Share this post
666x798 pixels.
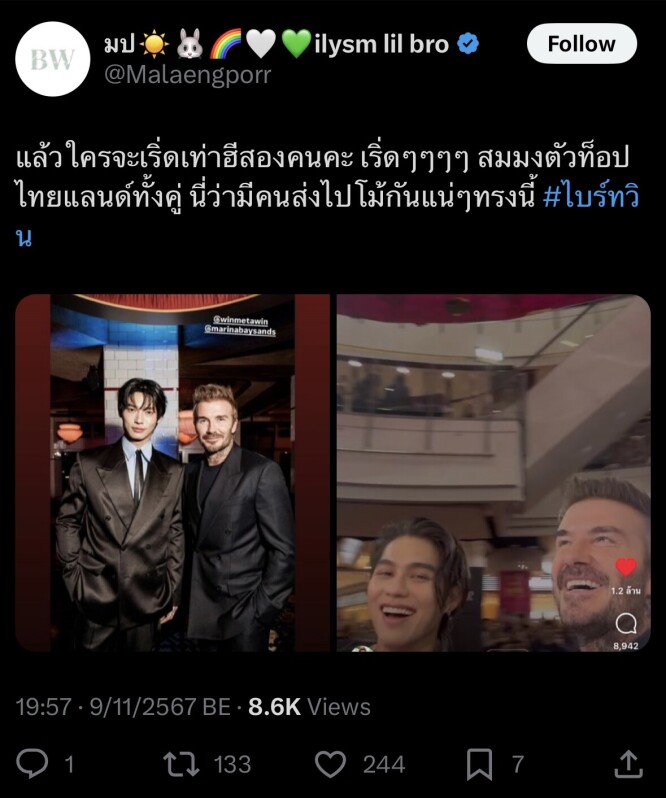pos(627,765)
